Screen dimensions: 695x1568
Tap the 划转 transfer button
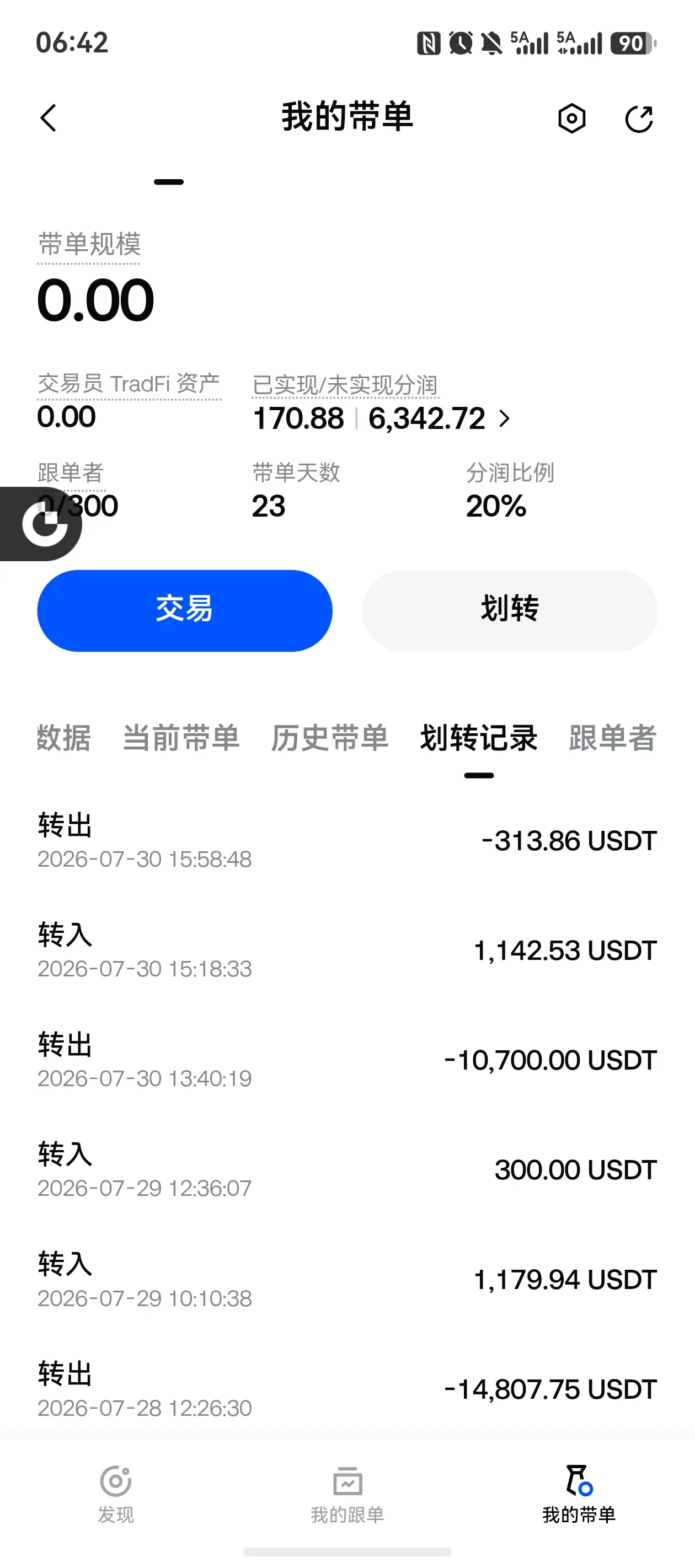click(510, 610)
